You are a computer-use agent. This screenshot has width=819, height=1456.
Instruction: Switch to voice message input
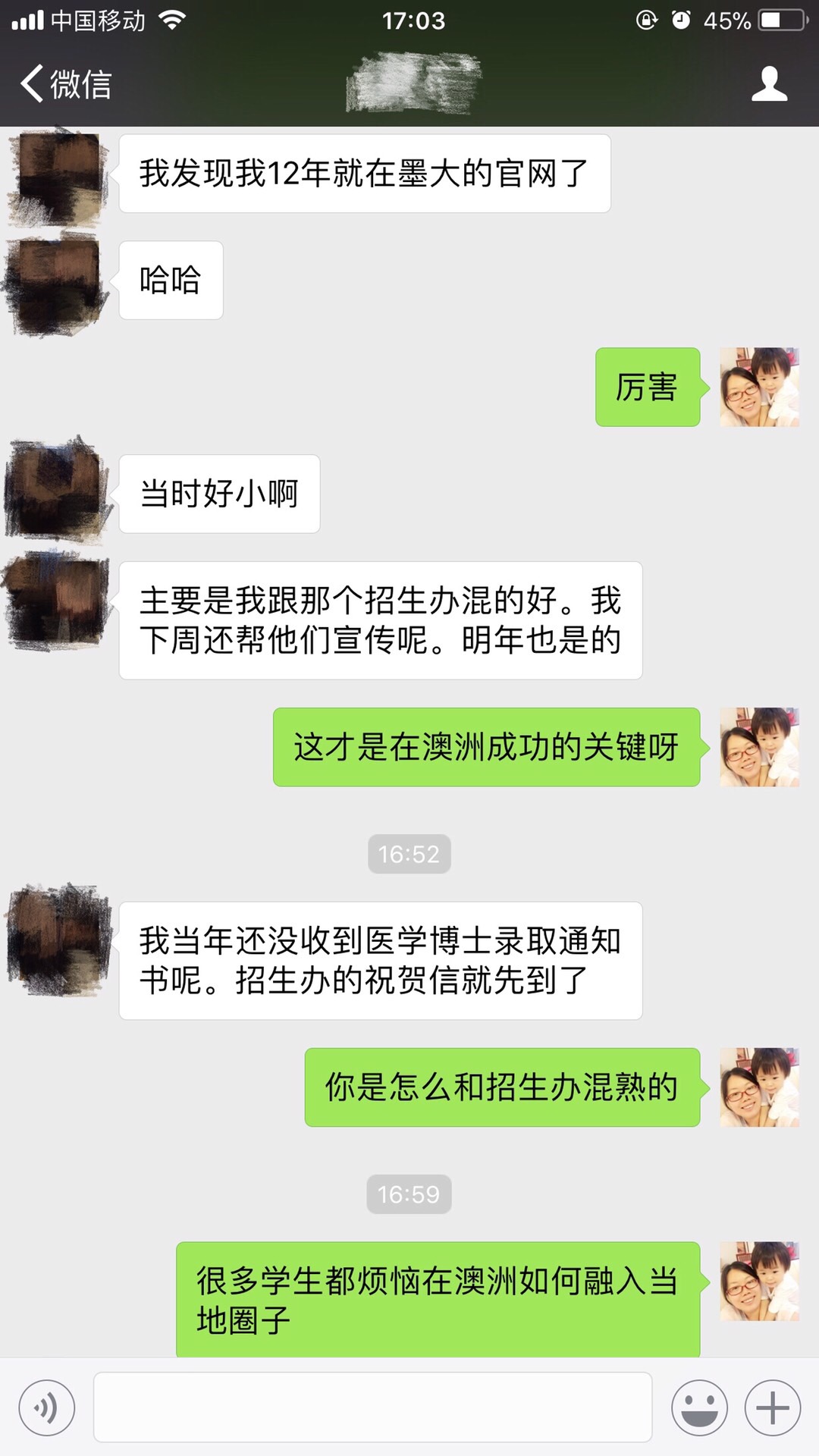47,1408
